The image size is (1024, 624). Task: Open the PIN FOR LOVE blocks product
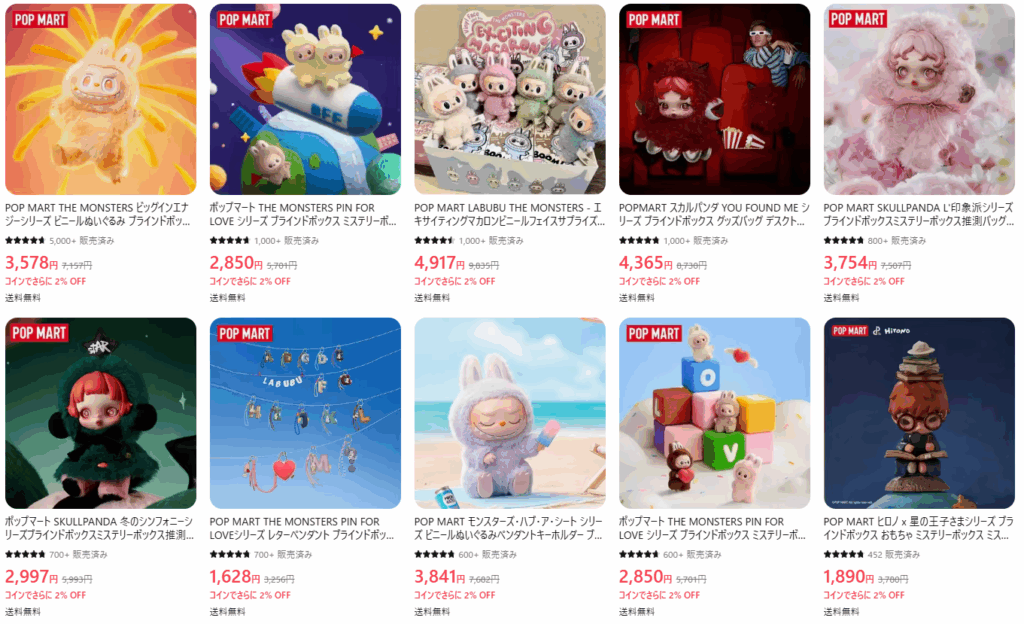(714, 413)
